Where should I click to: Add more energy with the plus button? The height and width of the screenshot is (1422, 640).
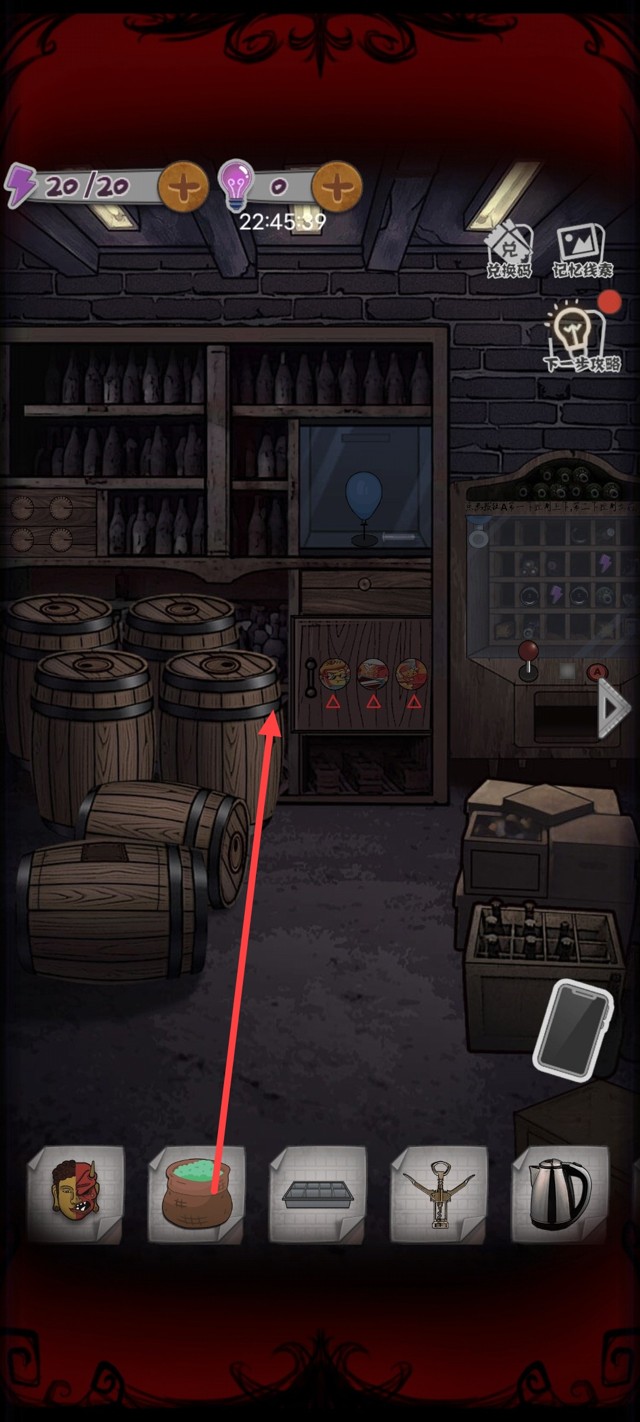[183, 186]
